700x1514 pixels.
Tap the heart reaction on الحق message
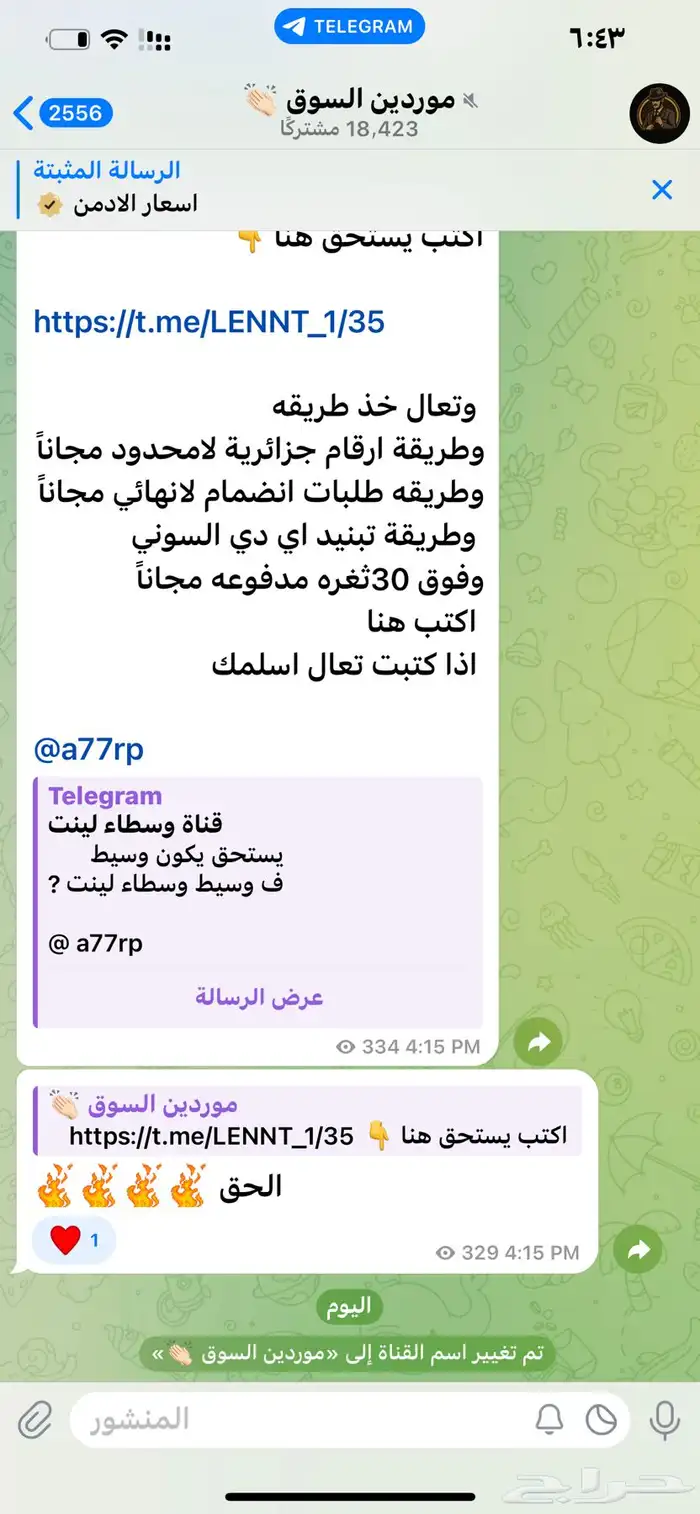[75, 1241]
